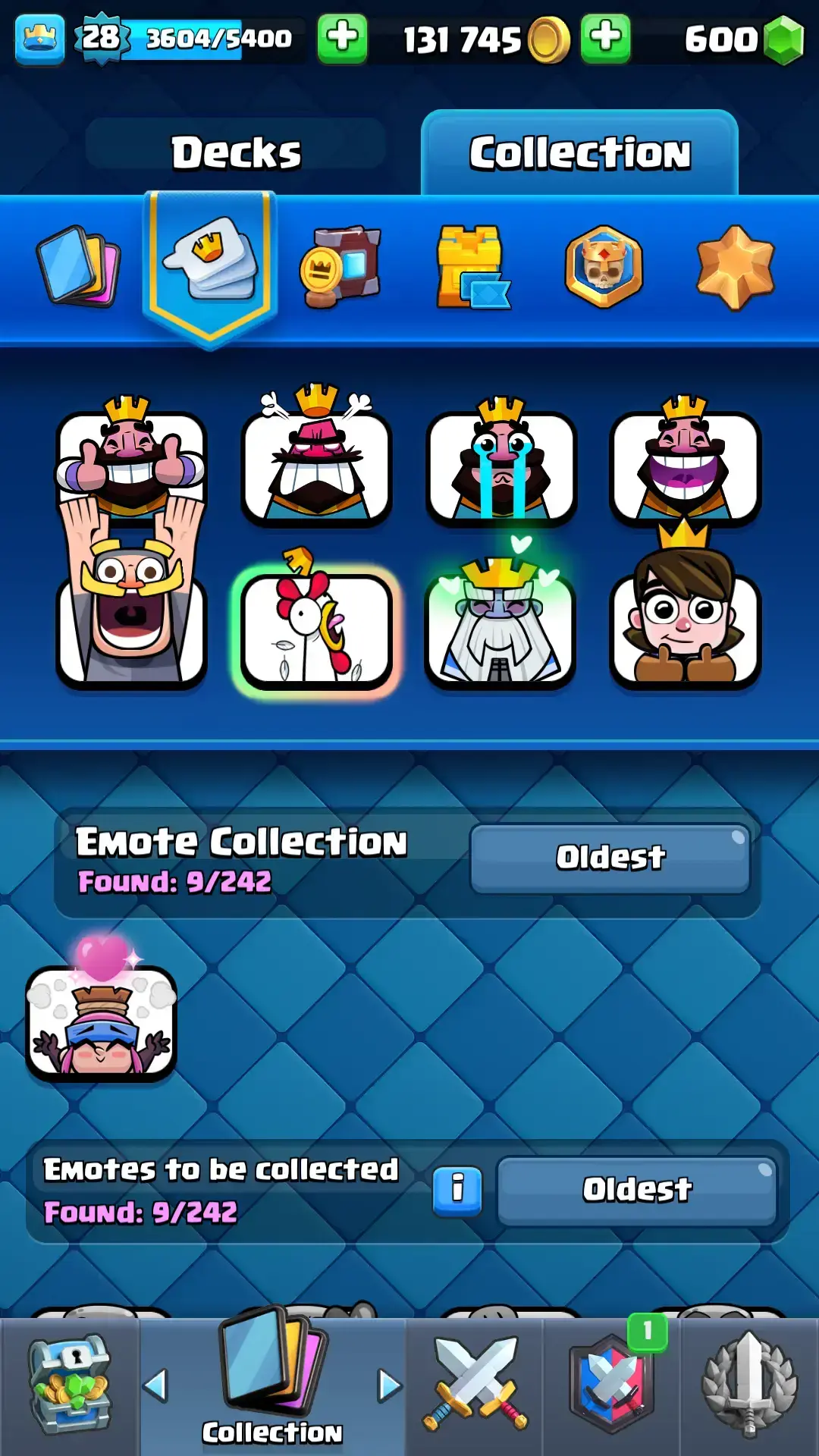
Task: Open the tower skins tab
Action: click(x=472, y=267)
